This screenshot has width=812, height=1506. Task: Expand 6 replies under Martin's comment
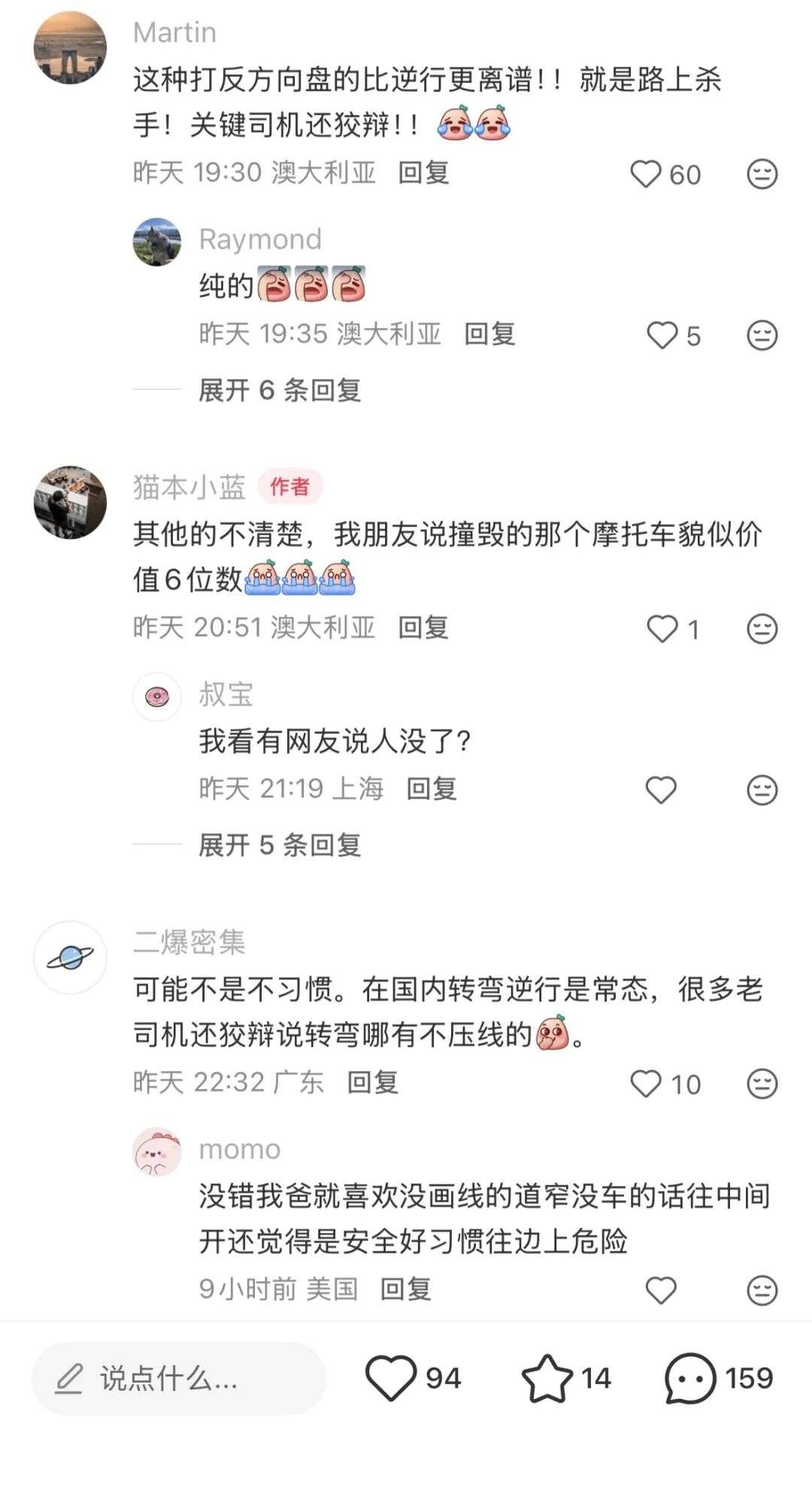(279, 390)
